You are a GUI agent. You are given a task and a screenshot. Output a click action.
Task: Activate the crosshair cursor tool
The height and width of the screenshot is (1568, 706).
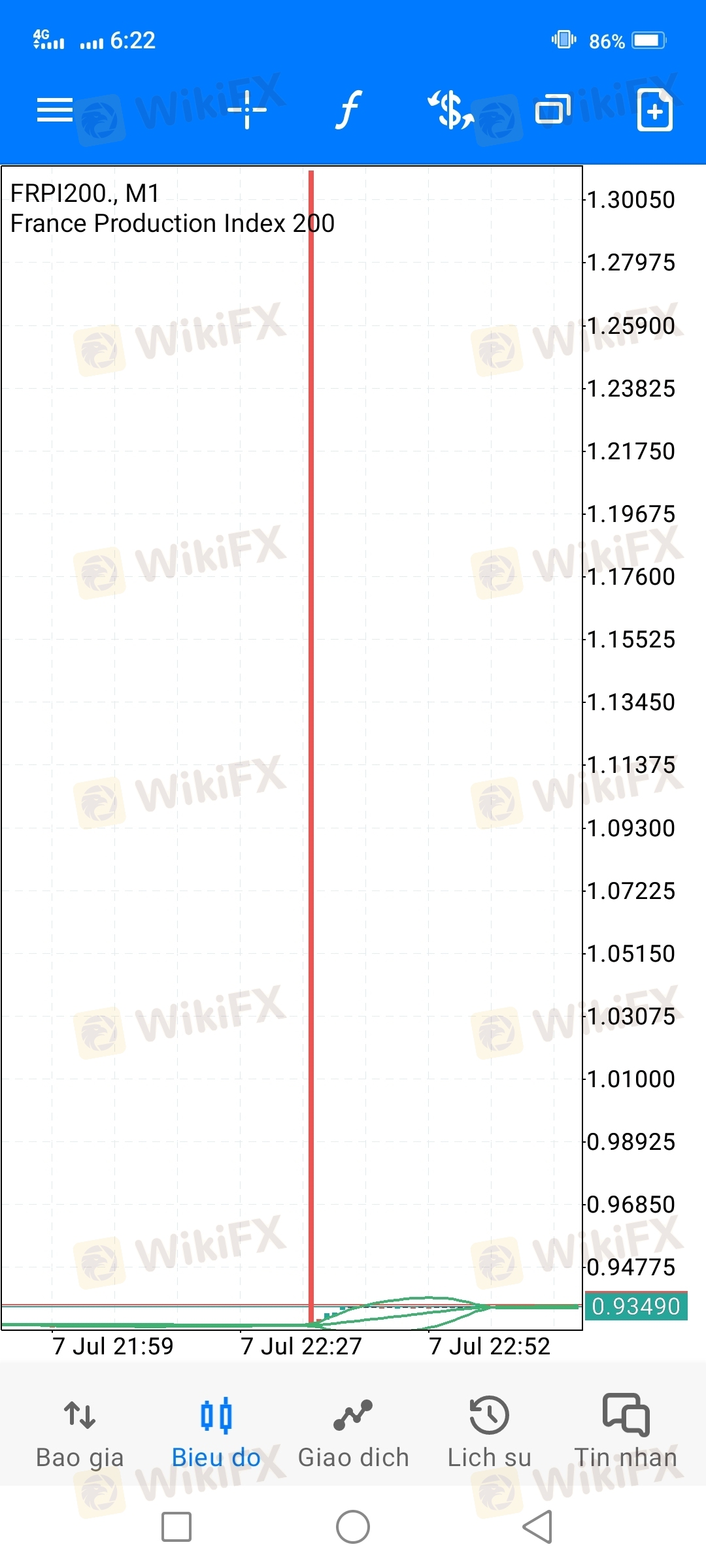pos(247,110)
